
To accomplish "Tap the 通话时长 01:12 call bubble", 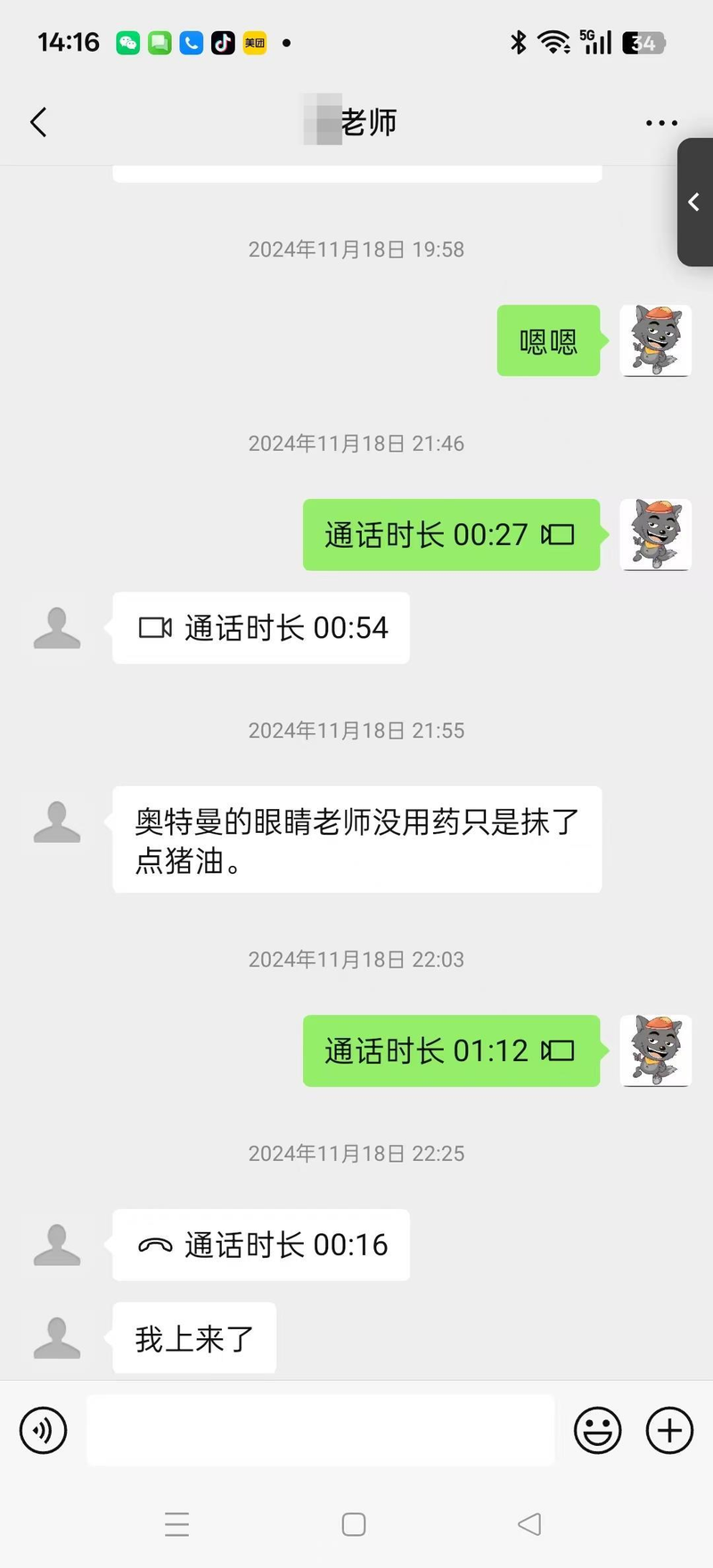I will 452,1052.
